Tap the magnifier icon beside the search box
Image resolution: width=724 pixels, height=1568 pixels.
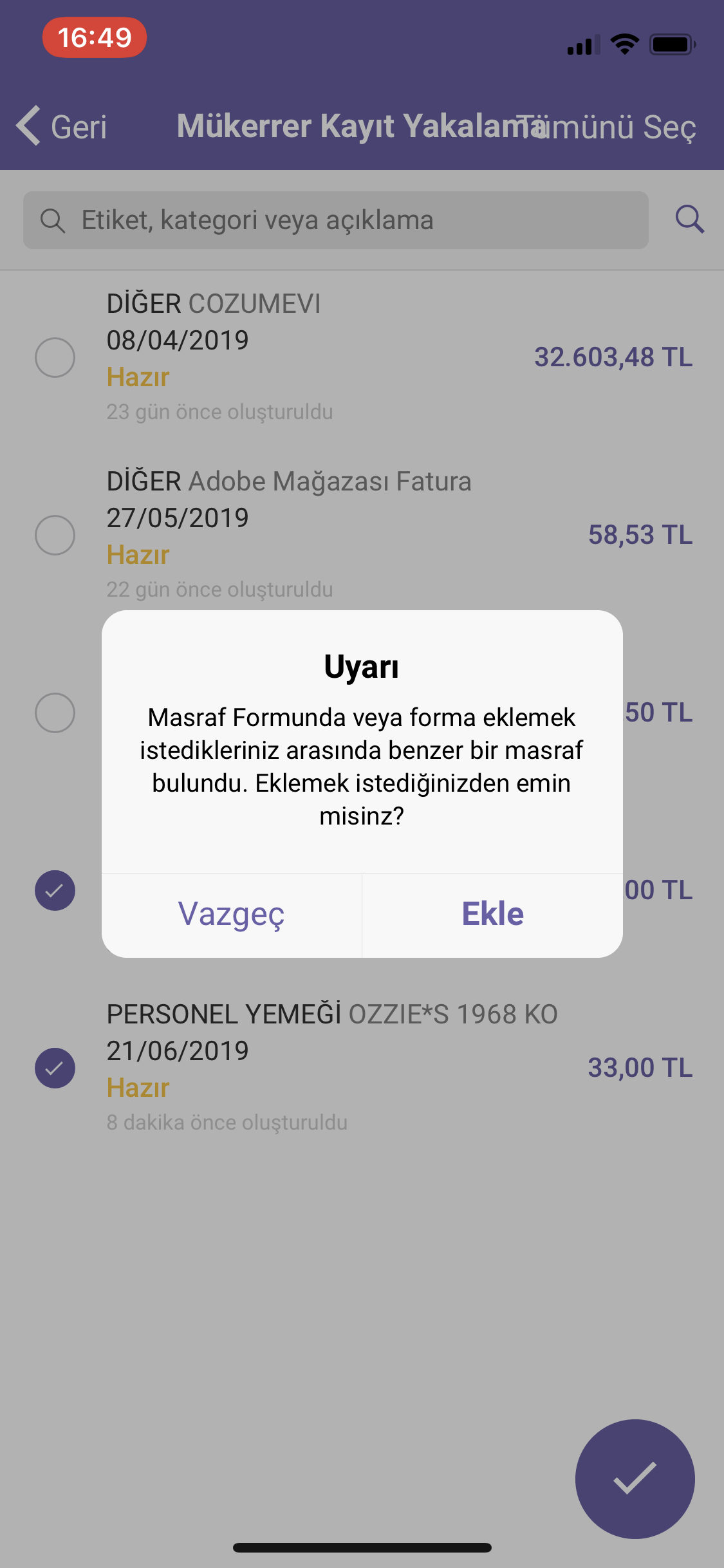tap(689, 219)
